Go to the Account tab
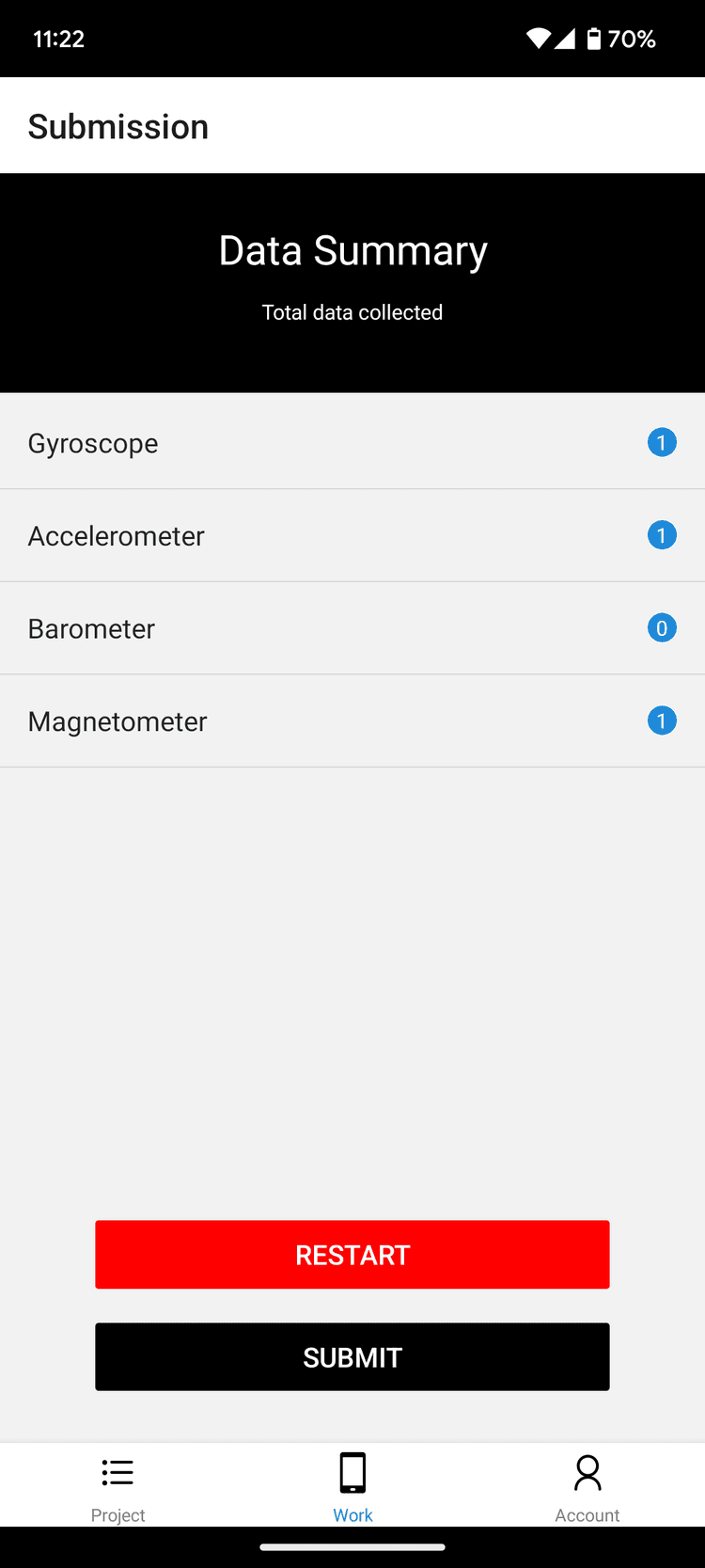Image resolution: width=705 pixels, height=1568 pixels. [587, 1486]
